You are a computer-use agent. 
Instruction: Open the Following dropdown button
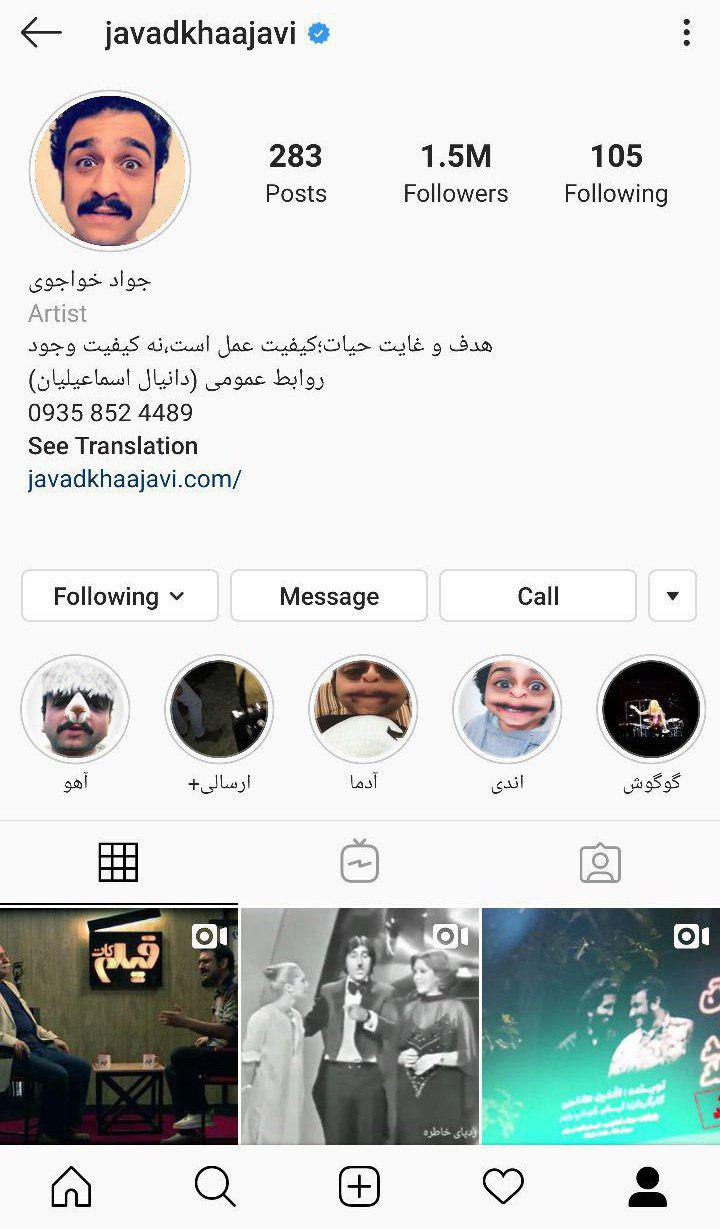[x=120, y=596]
